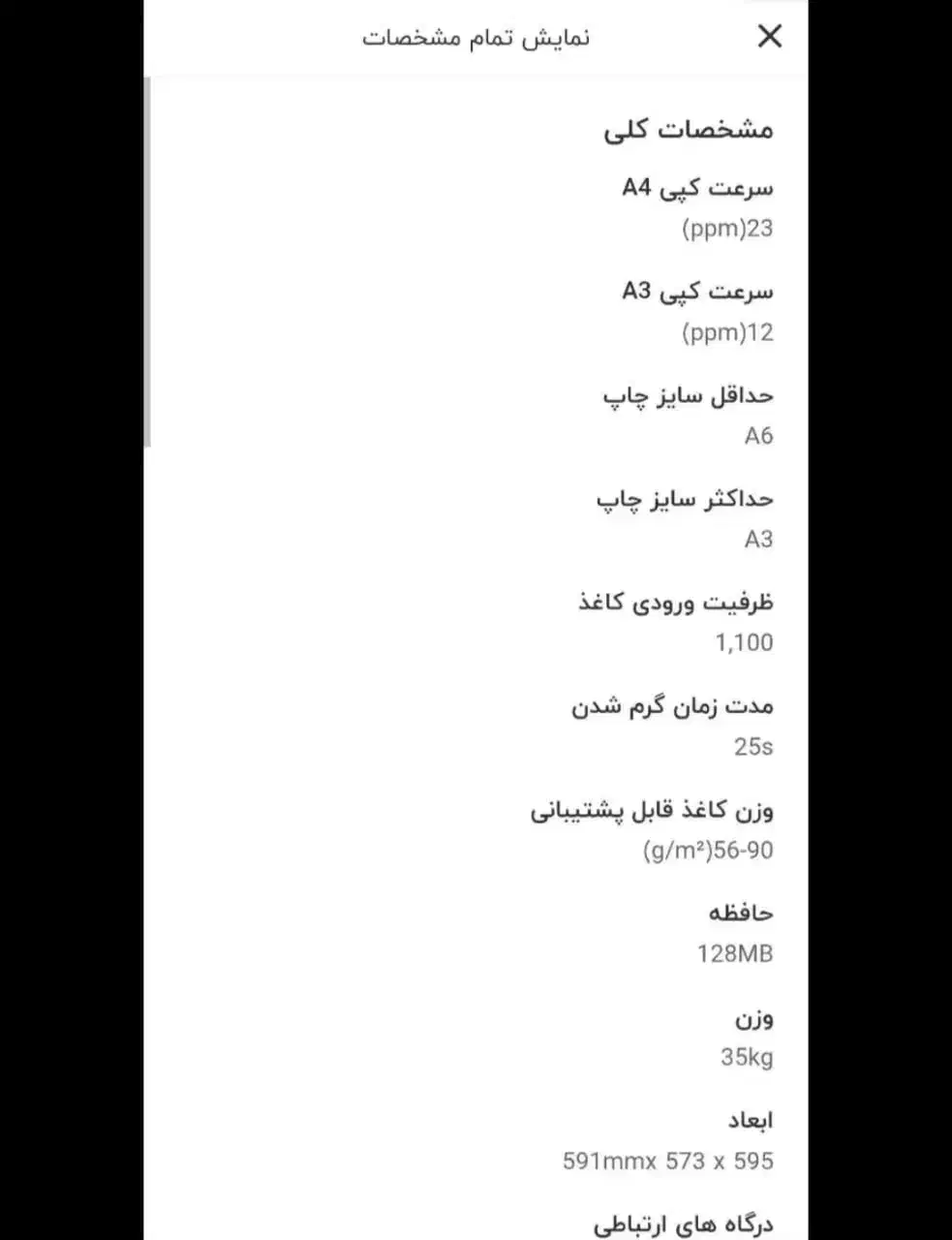
Task: Select the (ppm)12 A3 speed value
Action: click(x=727, y=332)
